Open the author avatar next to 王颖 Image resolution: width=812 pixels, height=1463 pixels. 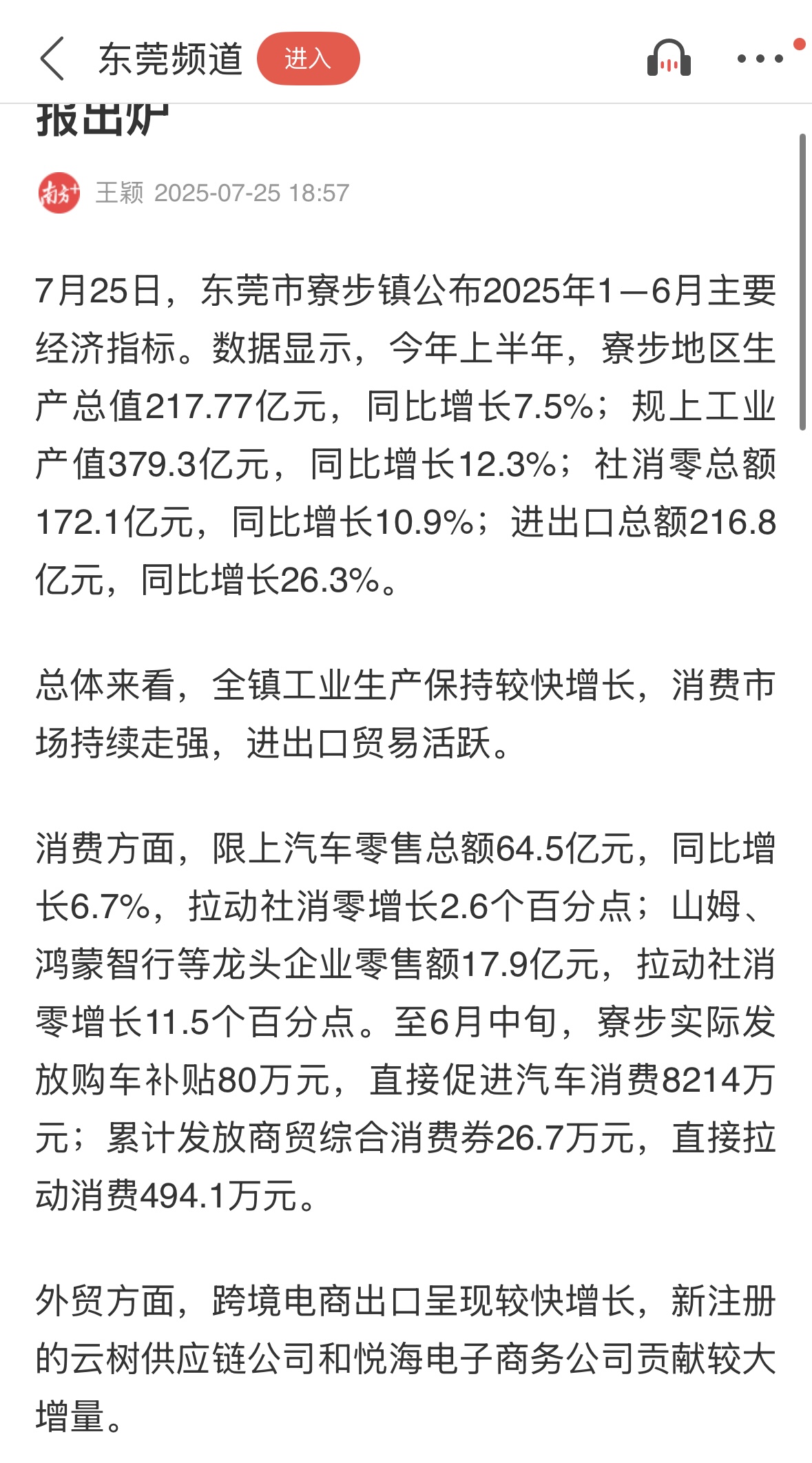pos(59,193)
